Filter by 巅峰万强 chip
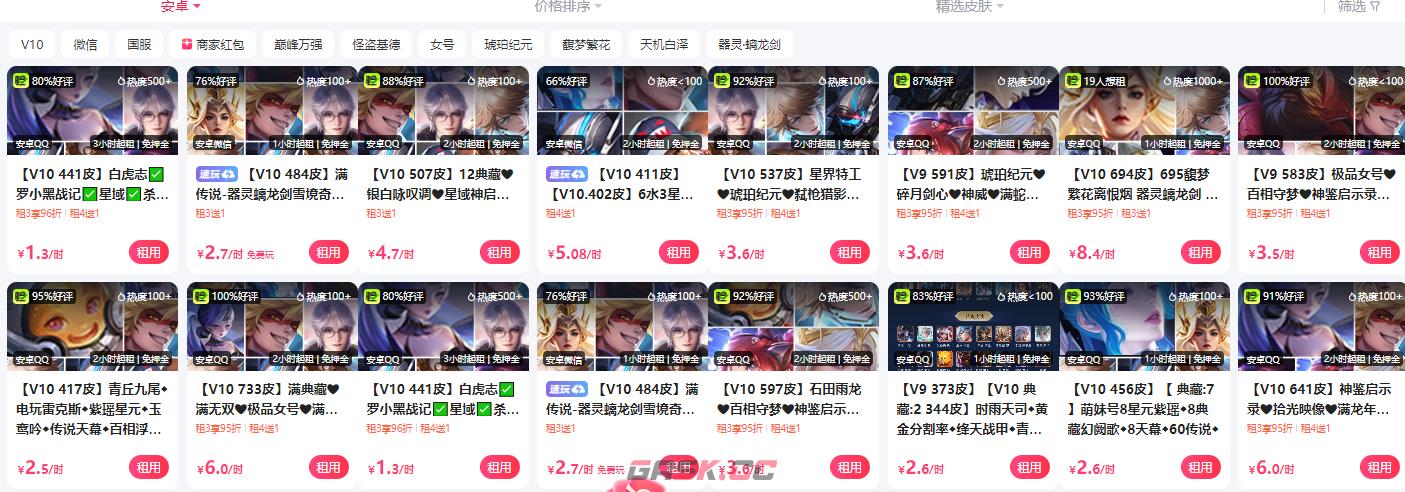The height and width of the screenshot is (492, 1405). pyautogui.click(x=298, y=44)
